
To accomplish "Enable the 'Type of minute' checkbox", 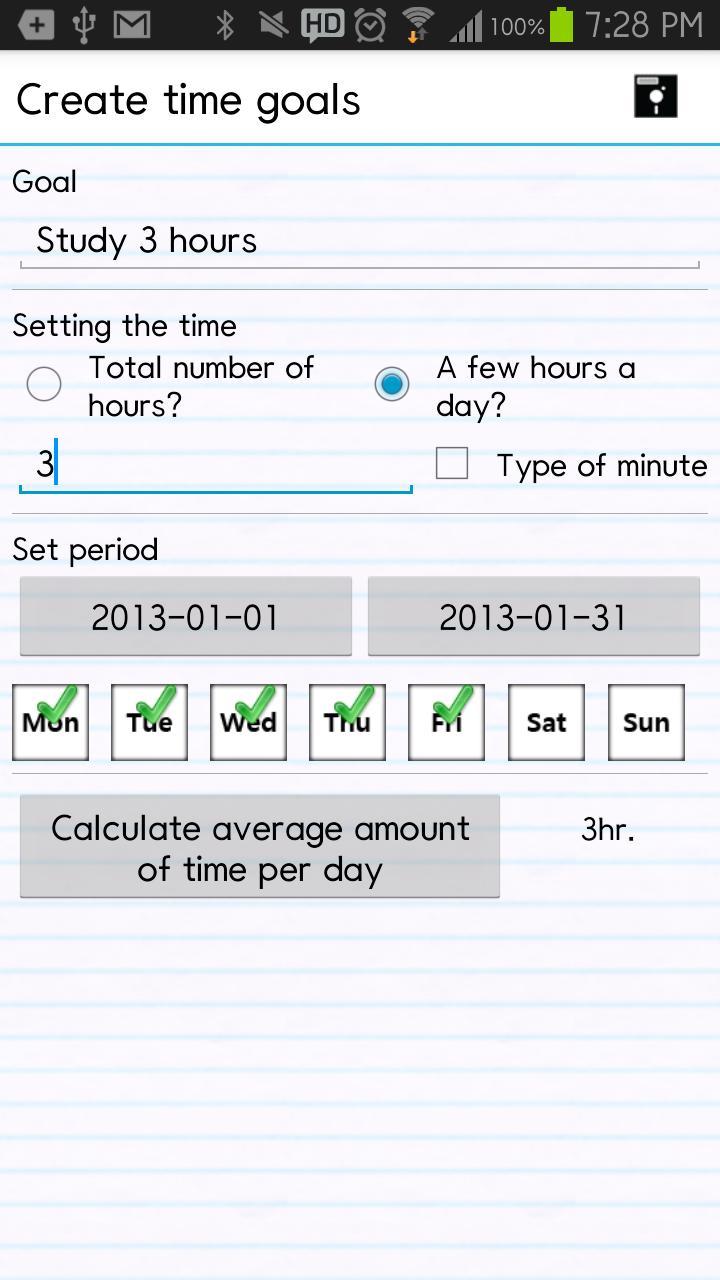I will (451, 463).
